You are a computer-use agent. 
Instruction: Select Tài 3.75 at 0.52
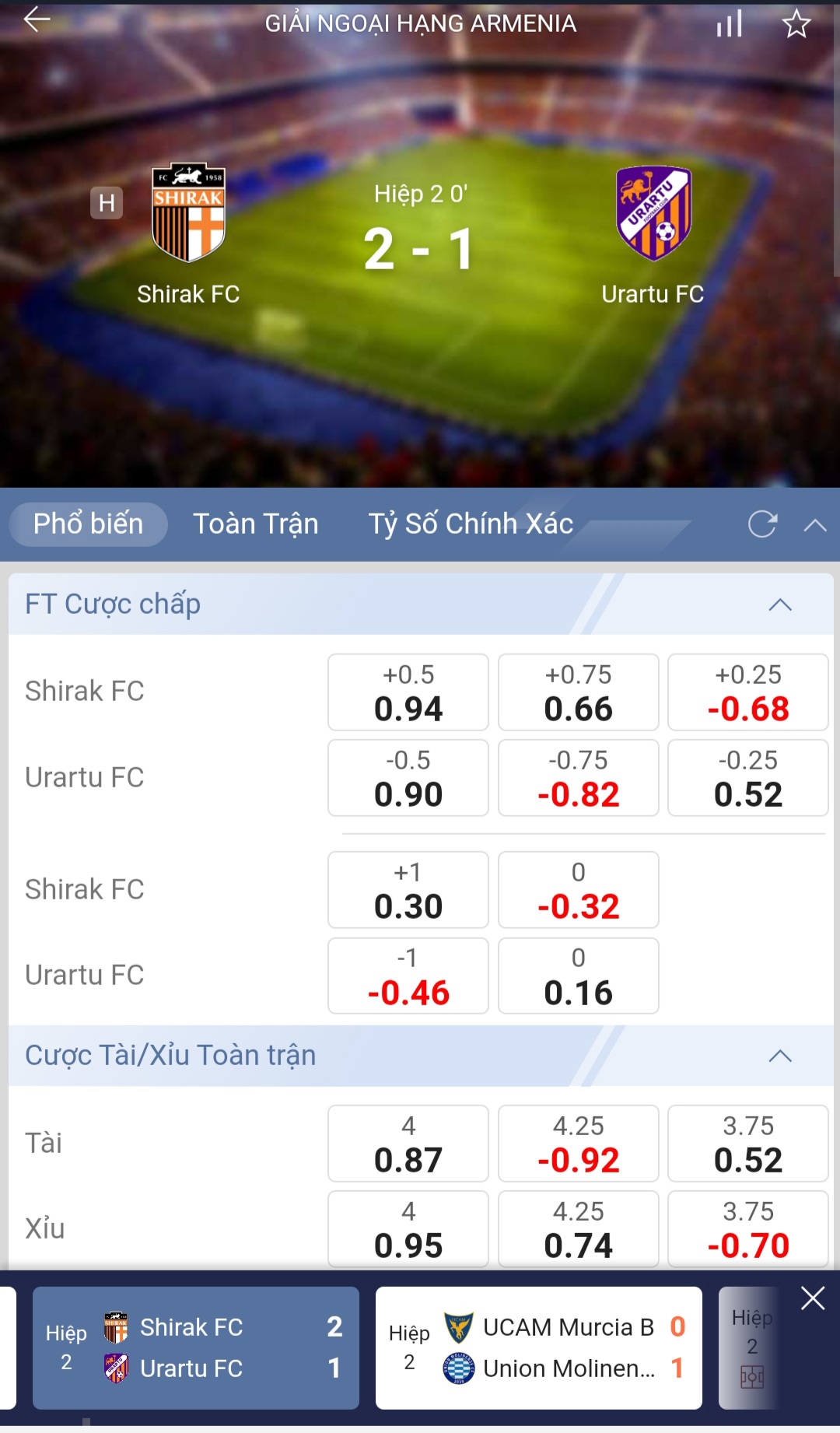coord(747,1144)
